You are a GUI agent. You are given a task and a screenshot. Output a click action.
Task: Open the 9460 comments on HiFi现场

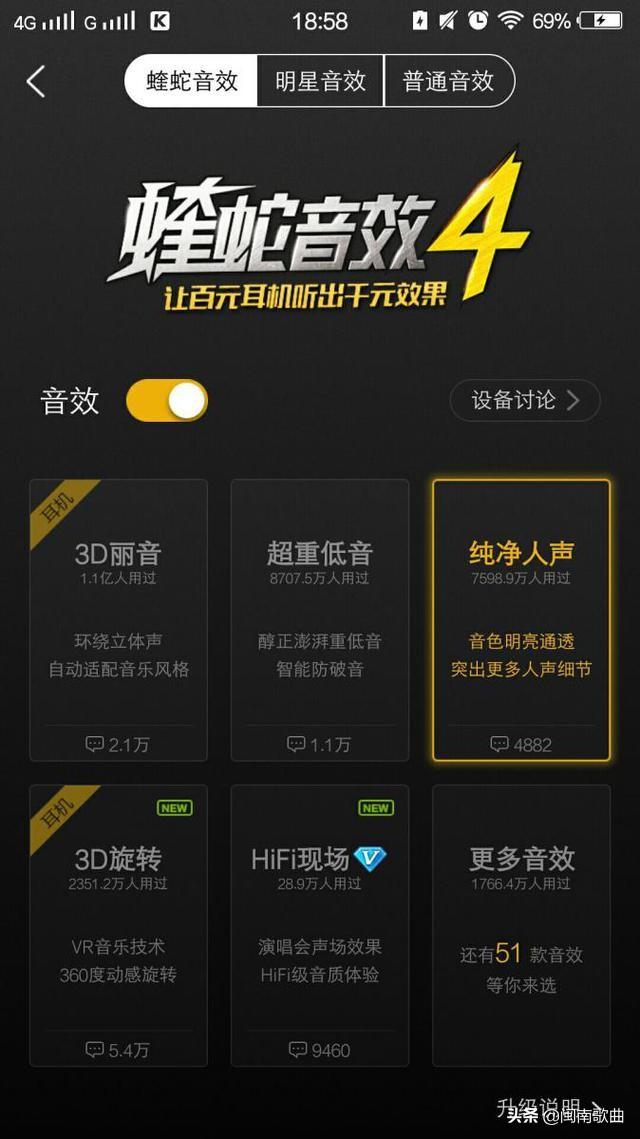(319, 1050)
